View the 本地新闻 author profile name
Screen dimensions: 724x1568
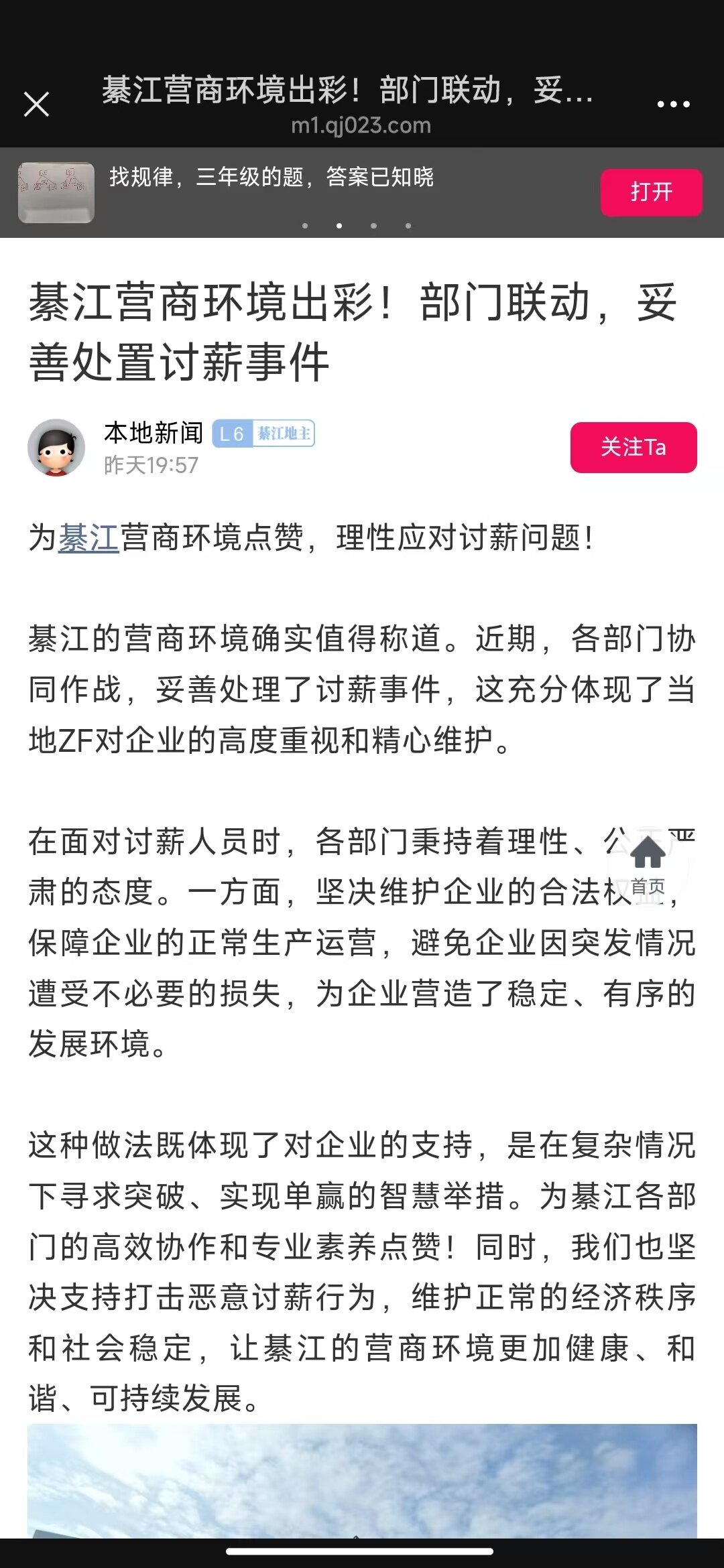coord(154,433)
